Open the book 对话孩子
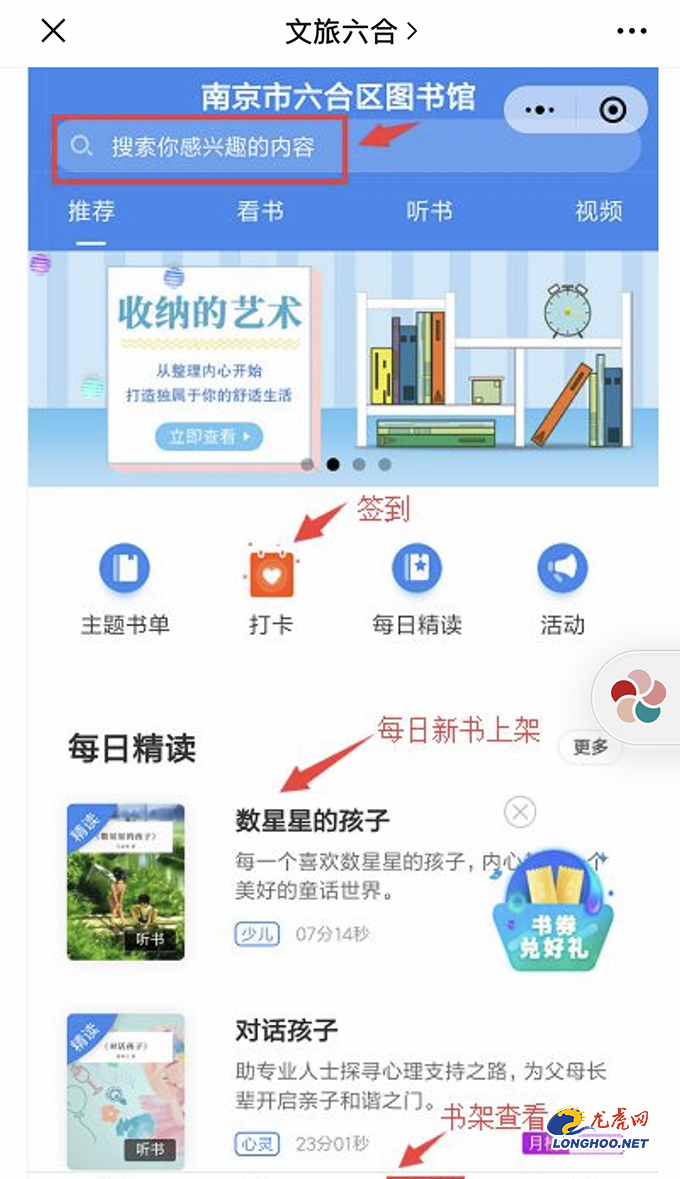Screen dimensions: 680x1179 287,1031
